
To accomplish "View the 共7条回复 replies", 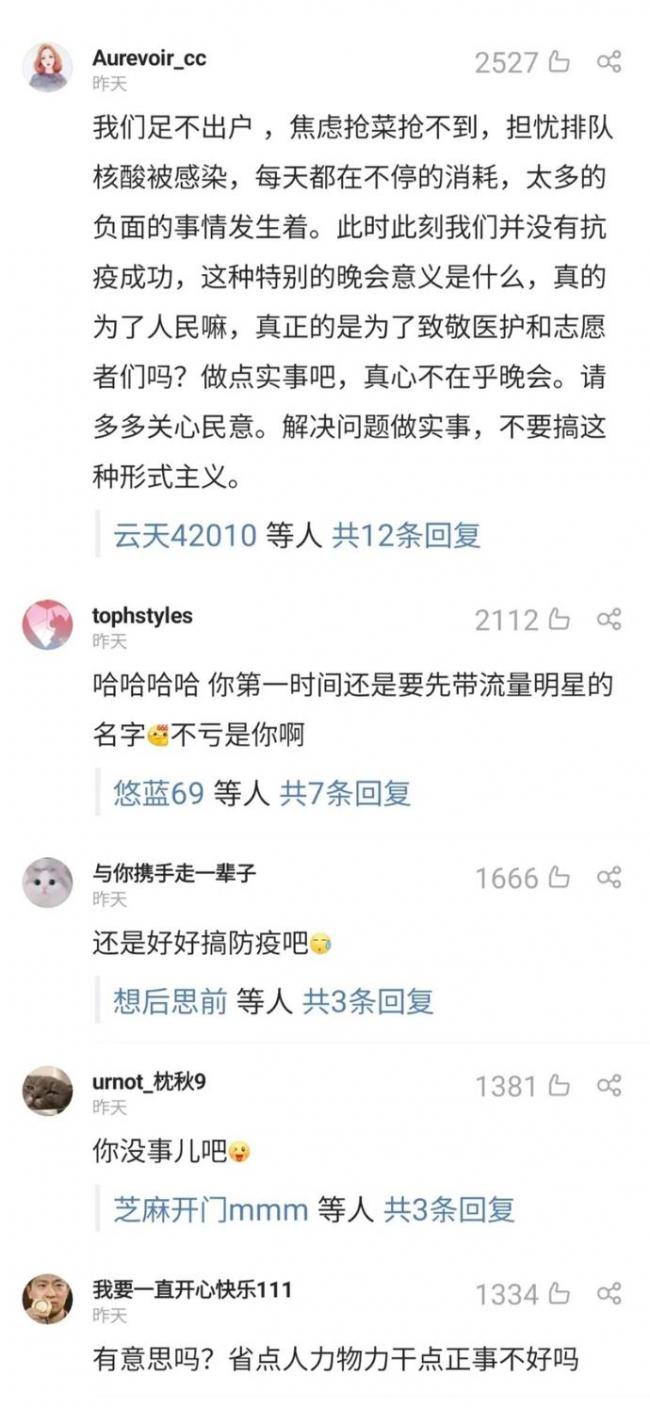I will [345, 794].
